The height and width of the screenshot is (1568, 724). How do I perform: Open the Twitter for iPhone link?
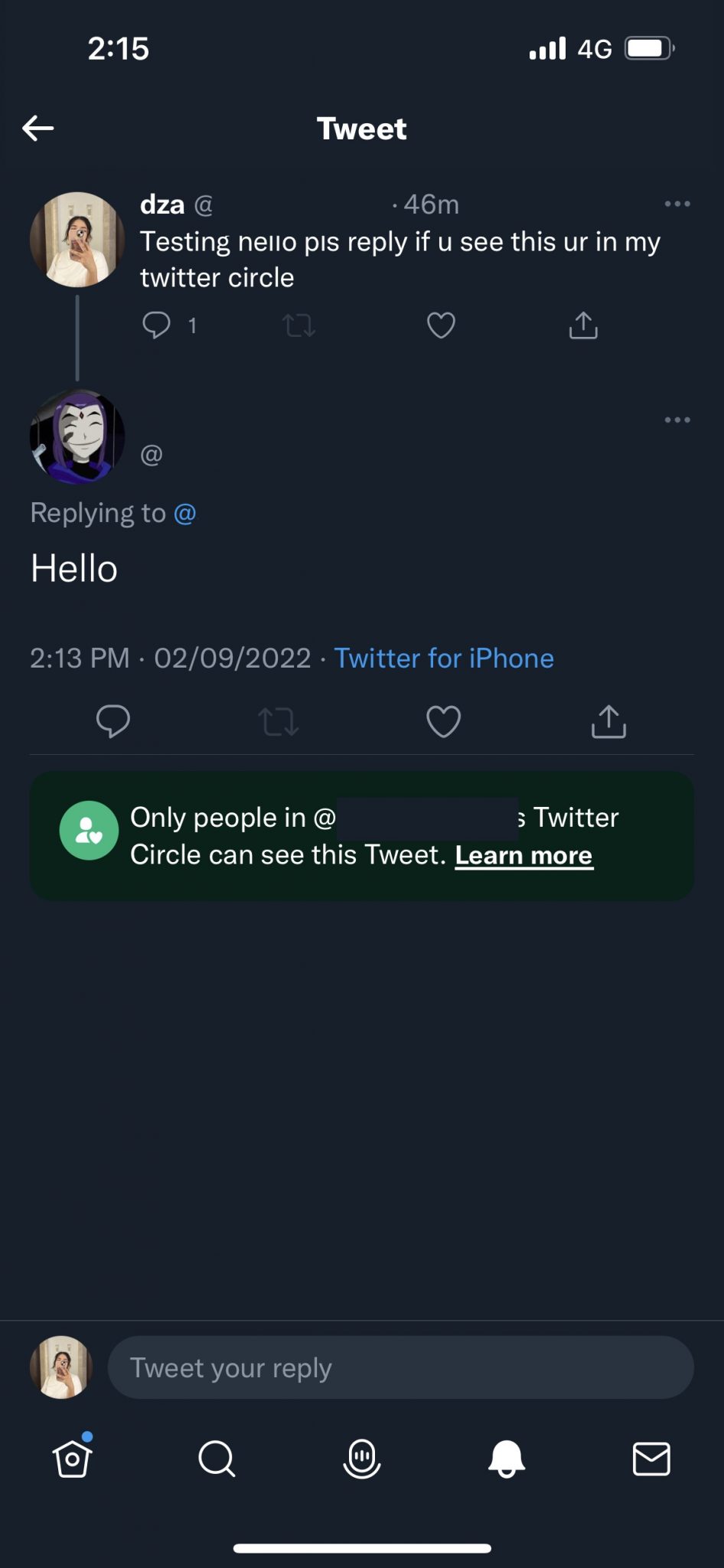[x=444, y=658]
